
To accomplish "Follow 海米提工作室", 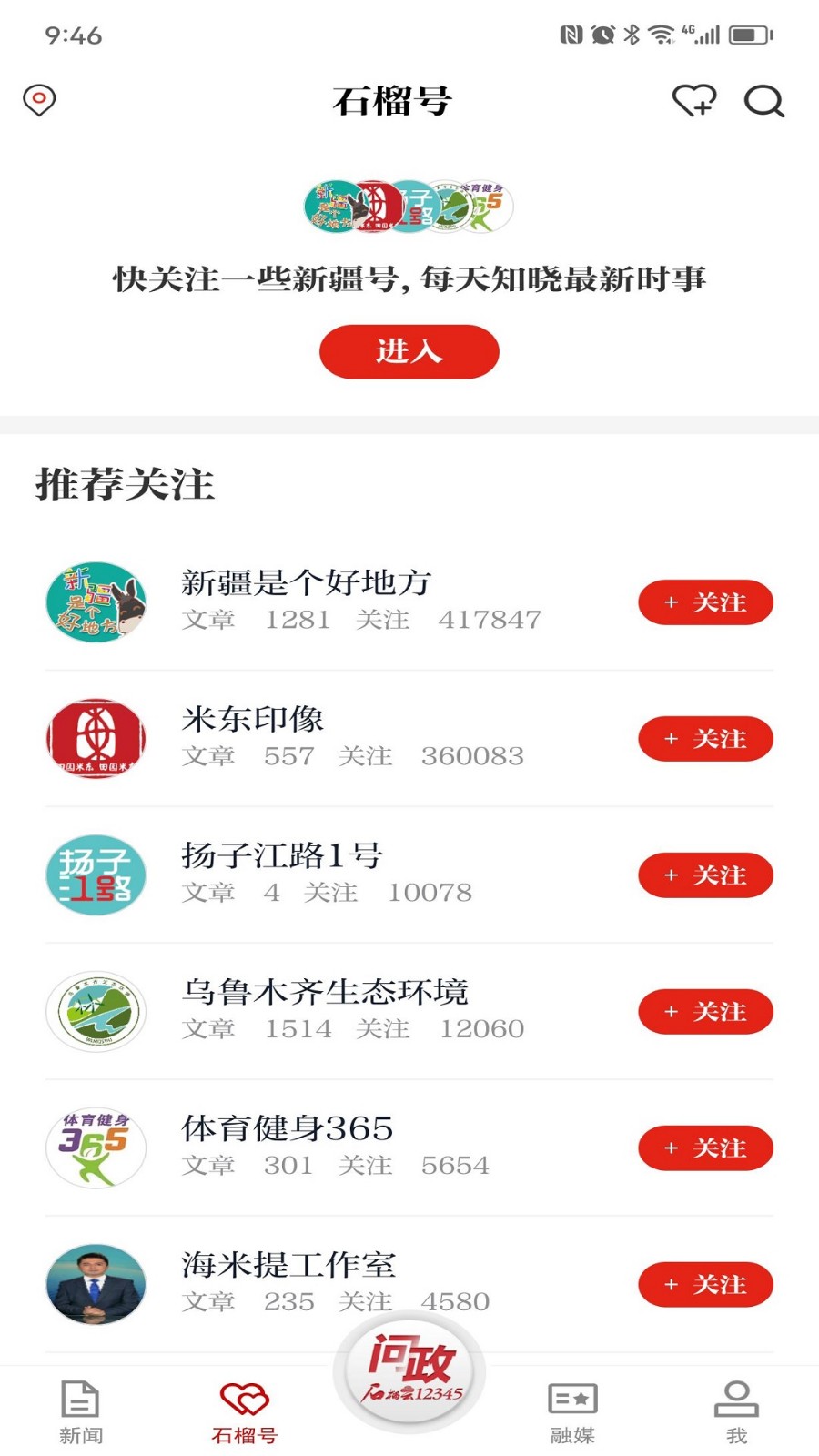I will (705, 1285).
